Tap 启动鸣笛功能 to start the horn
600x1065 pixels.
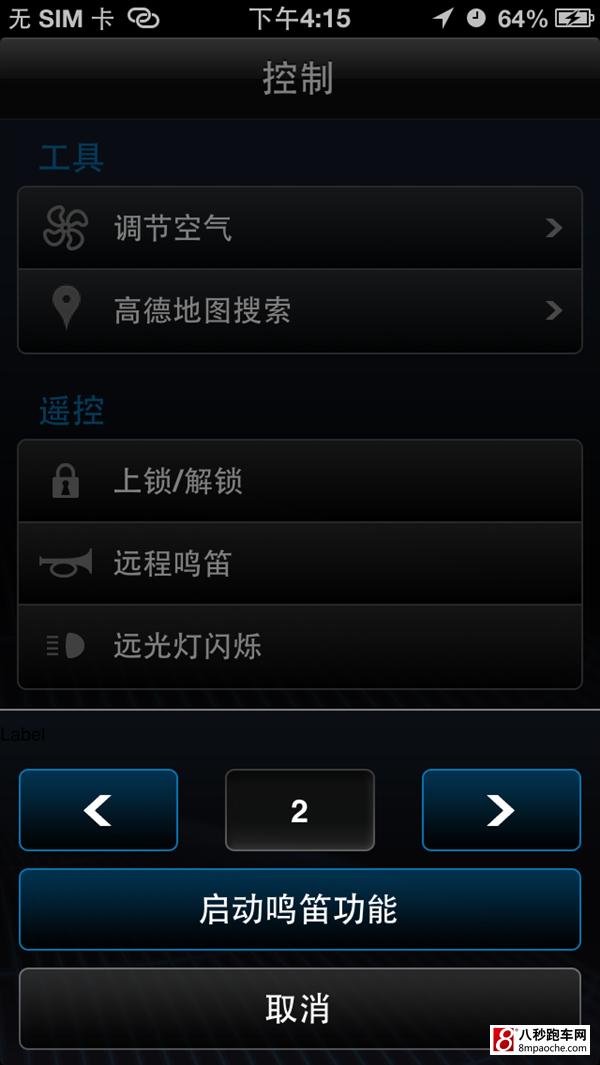coord(300,909)
